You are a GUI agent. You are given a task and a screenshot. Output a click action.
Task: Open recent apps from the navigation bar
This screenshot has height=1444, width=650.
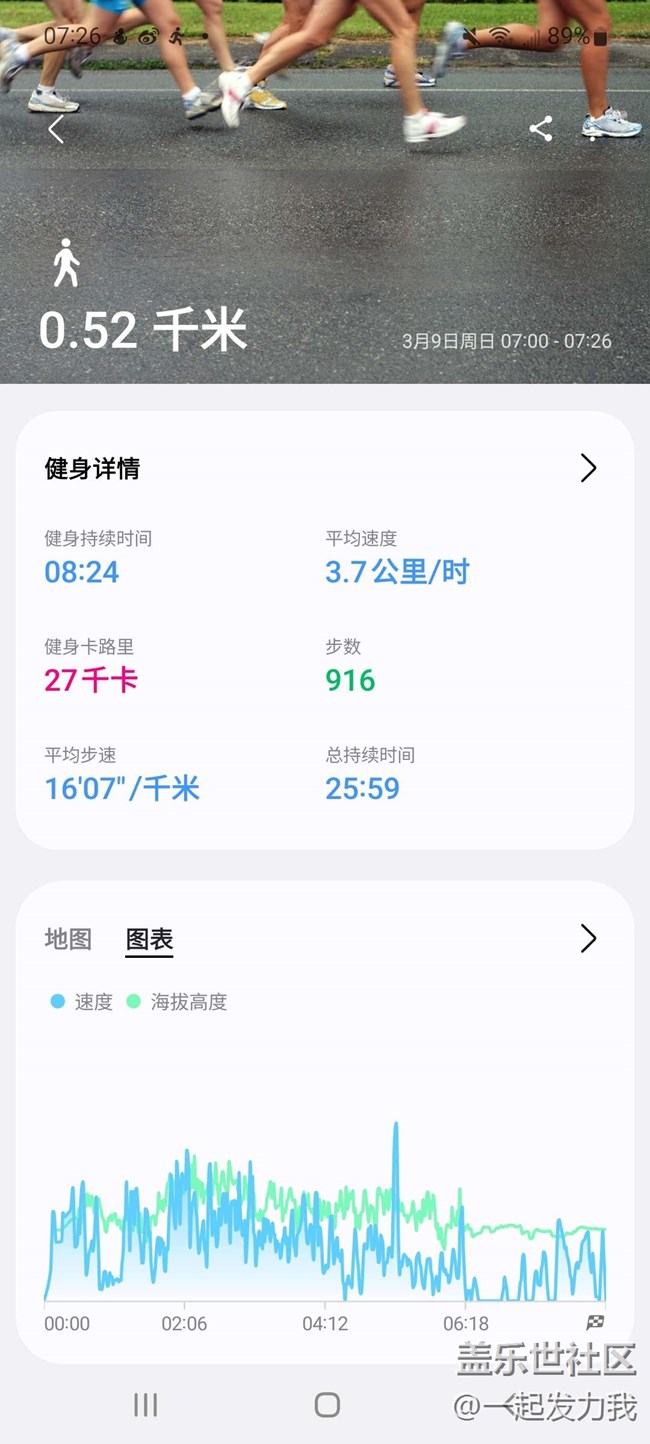click(x=146, y=1405)
